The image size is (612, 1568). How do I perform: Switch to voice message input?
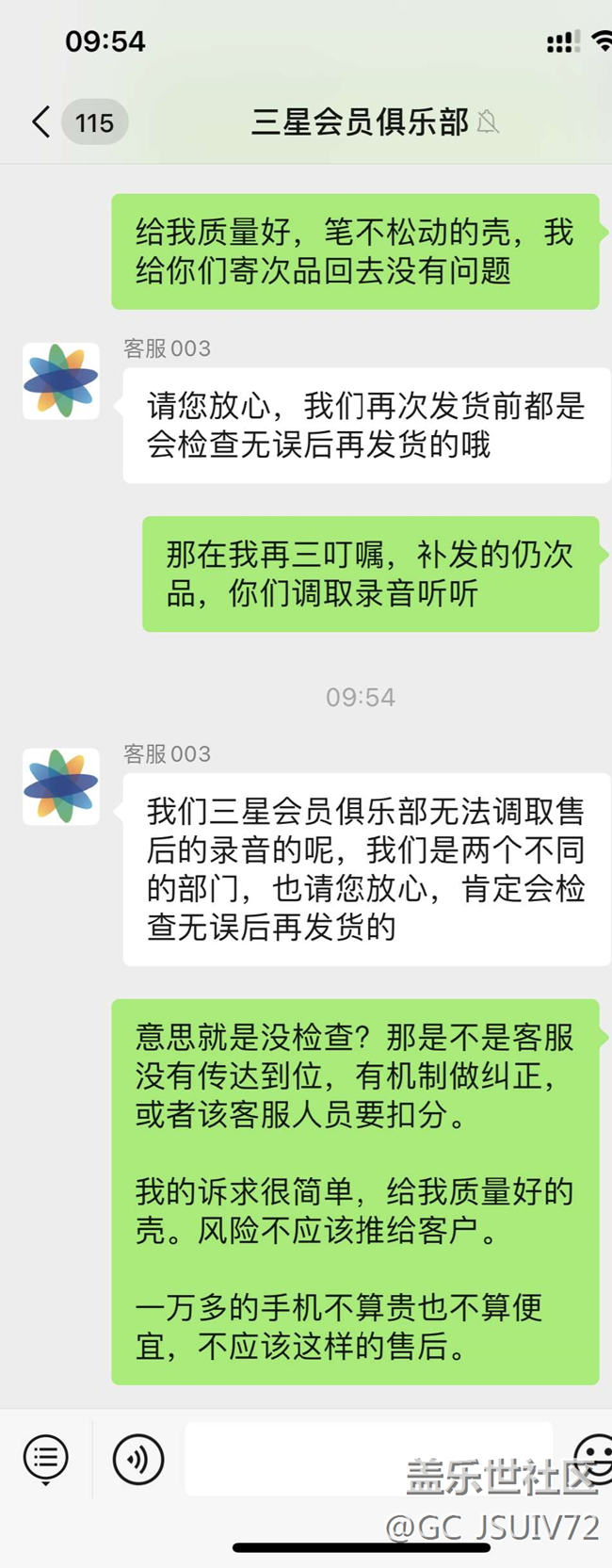(x=138, y=1459)
